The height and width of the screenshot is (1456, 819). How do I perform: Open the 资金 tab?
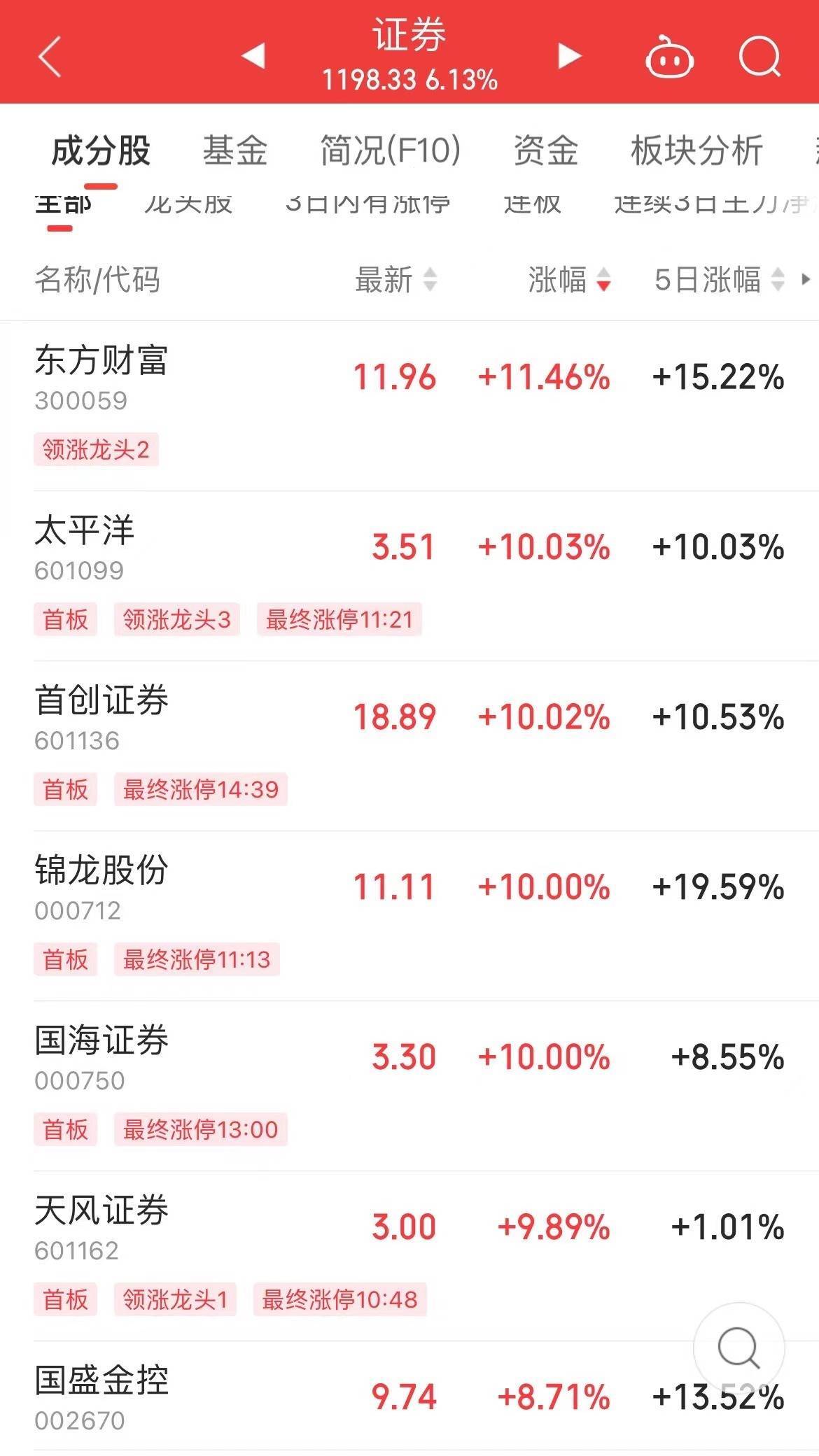(x=547, y=150)
